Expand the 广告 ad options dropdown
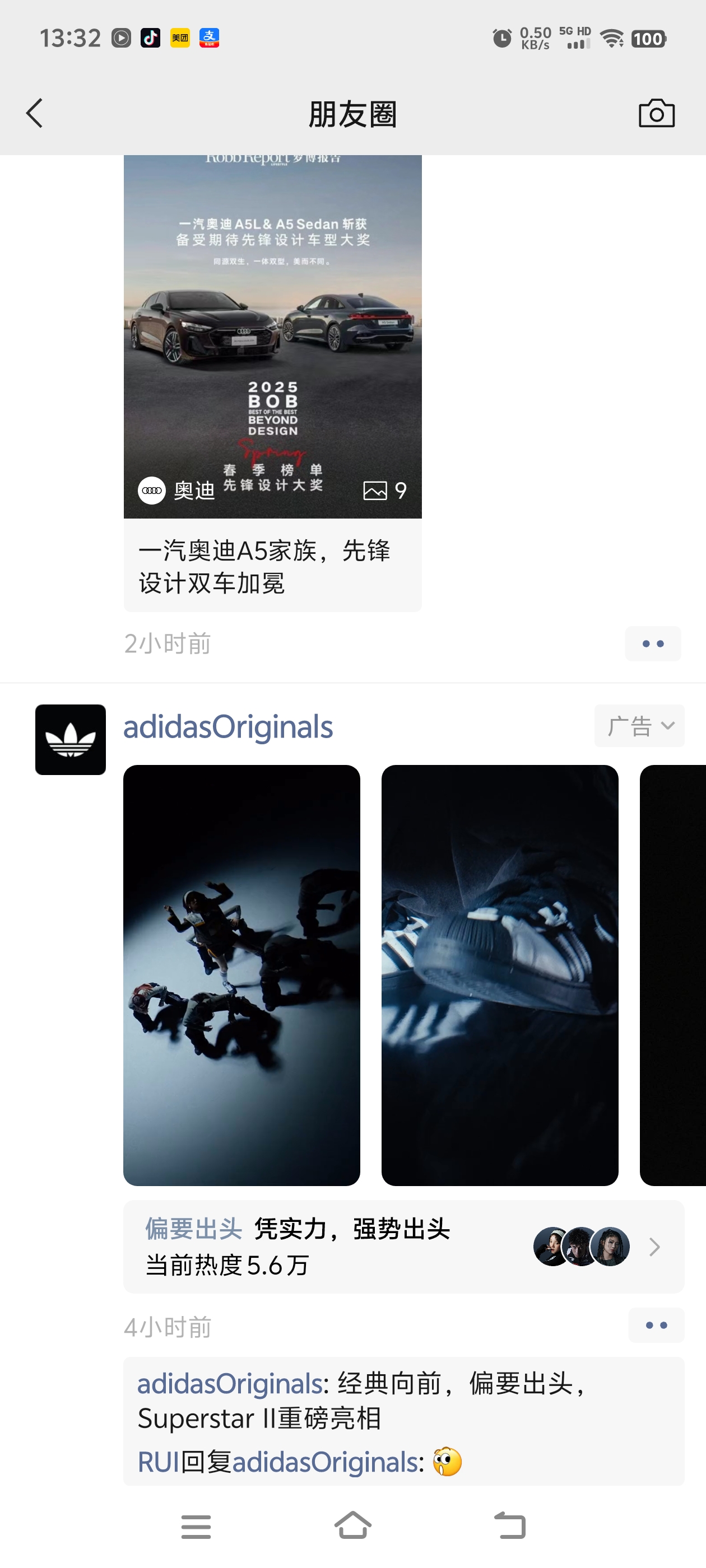Image resolution: width=706 pixels, height=1568 pixels. 639,726
